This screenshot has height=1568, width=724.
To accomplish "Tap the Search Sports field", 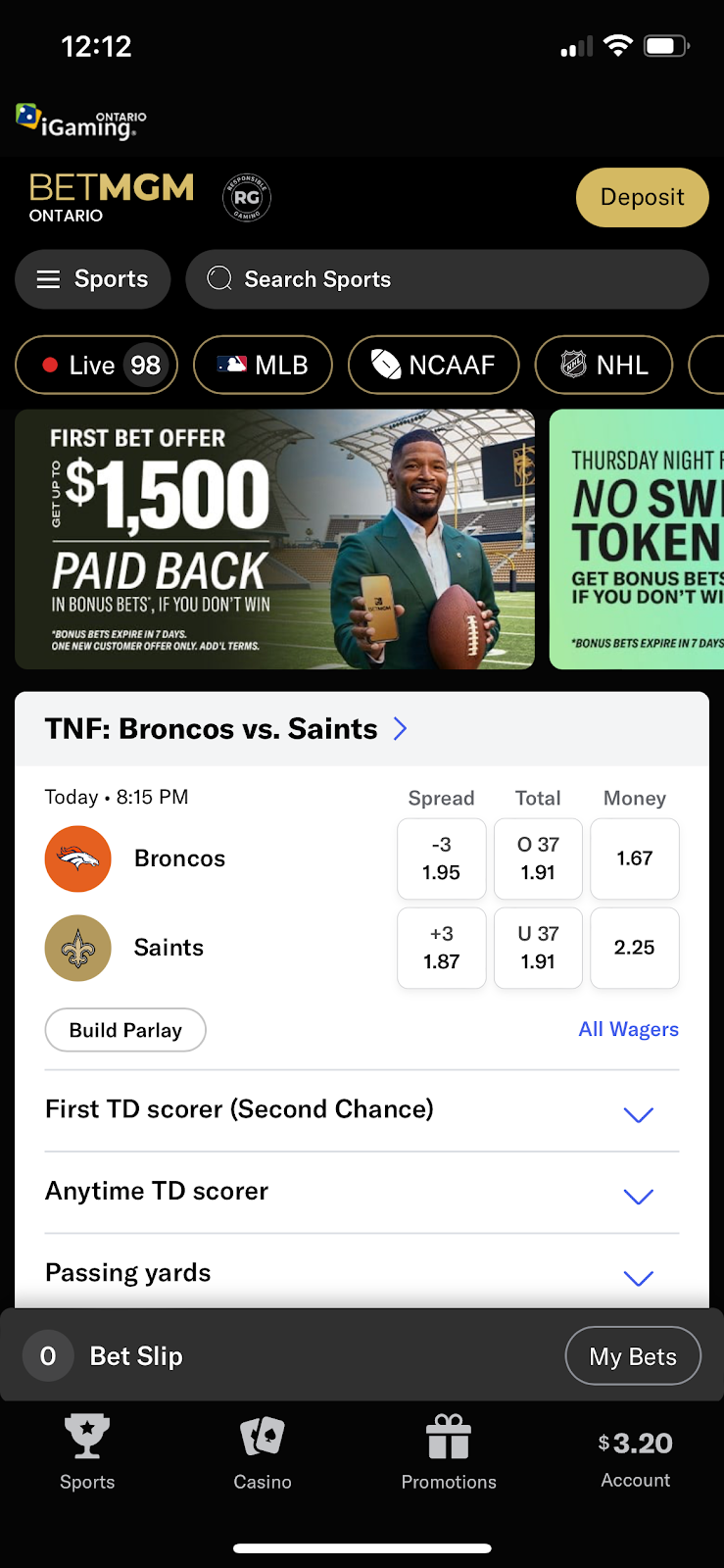I will click(447, 279).
